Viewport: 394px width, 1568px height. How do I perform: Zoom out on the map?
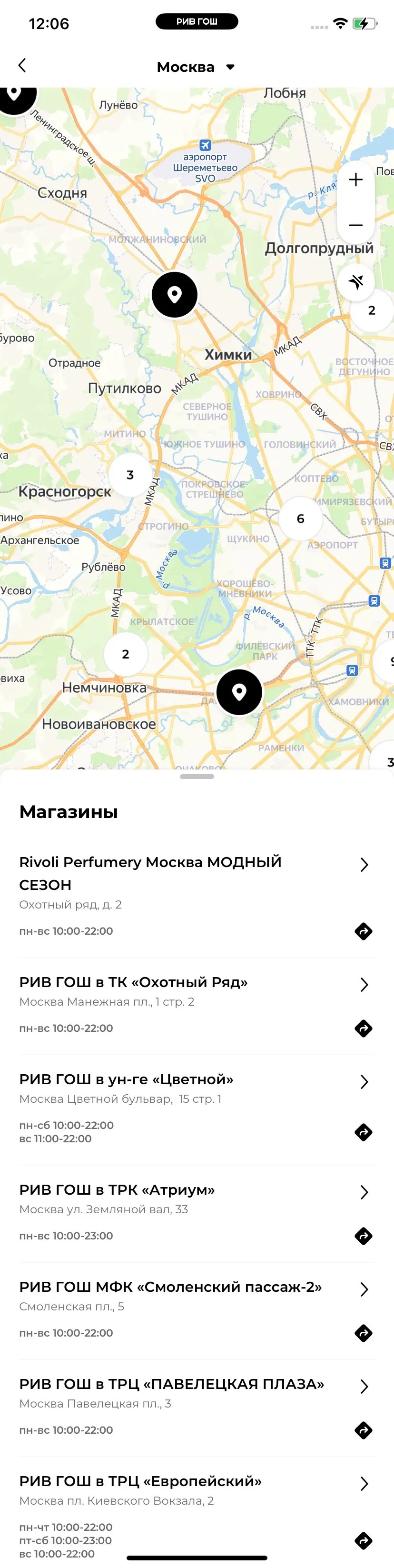coord(356,225)
